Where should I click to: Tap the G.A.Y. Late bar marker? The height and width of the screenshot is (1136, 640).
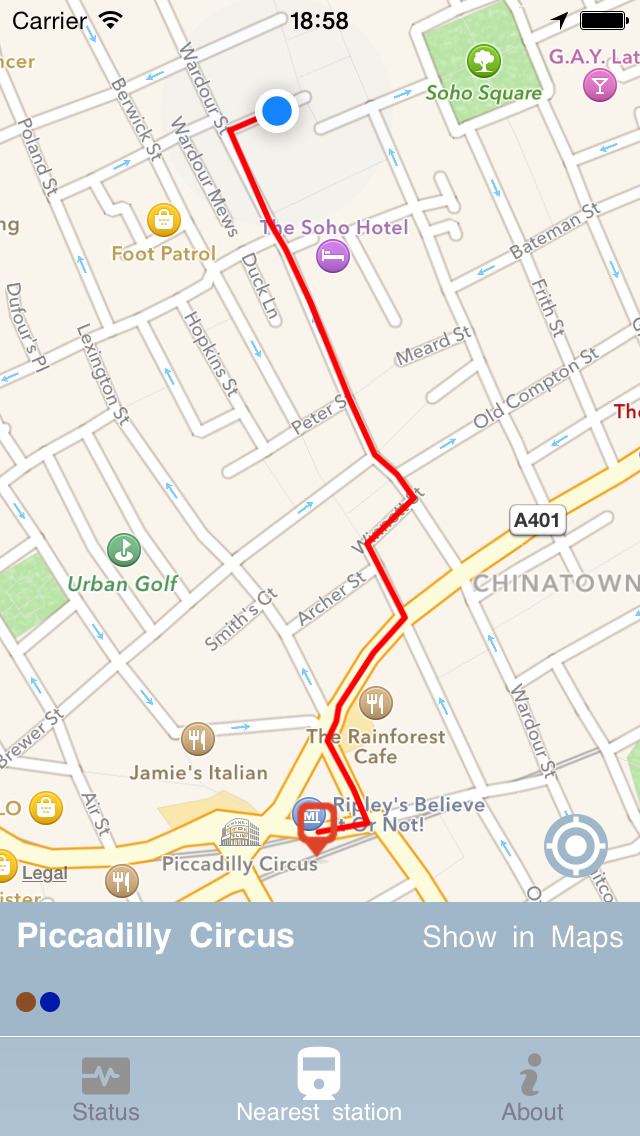600,85
